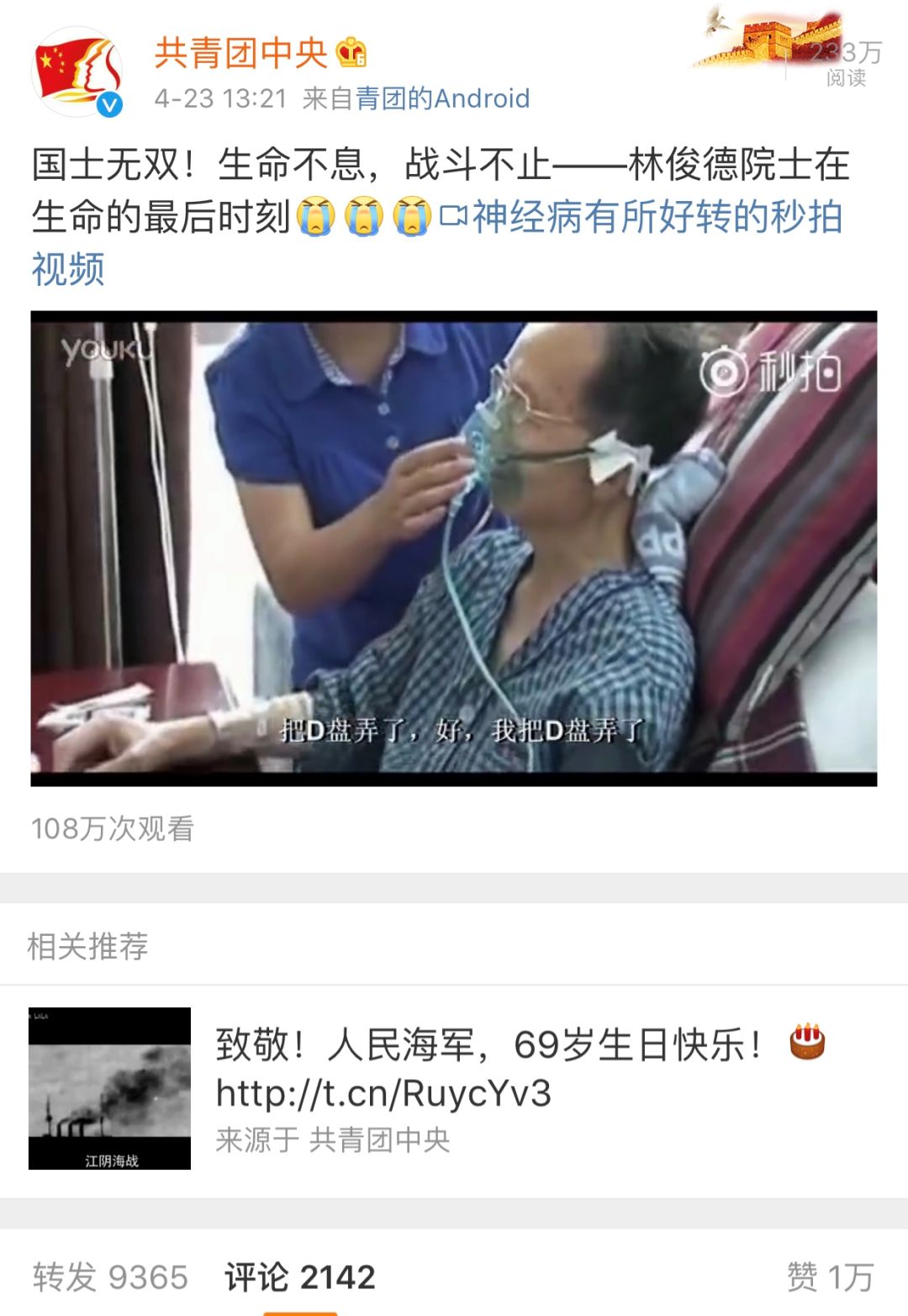Image resolution: width=908 pixels, height=1316 pixels.
Task: Switch to the 转发 9365 tab
Action: (110, 1276)
